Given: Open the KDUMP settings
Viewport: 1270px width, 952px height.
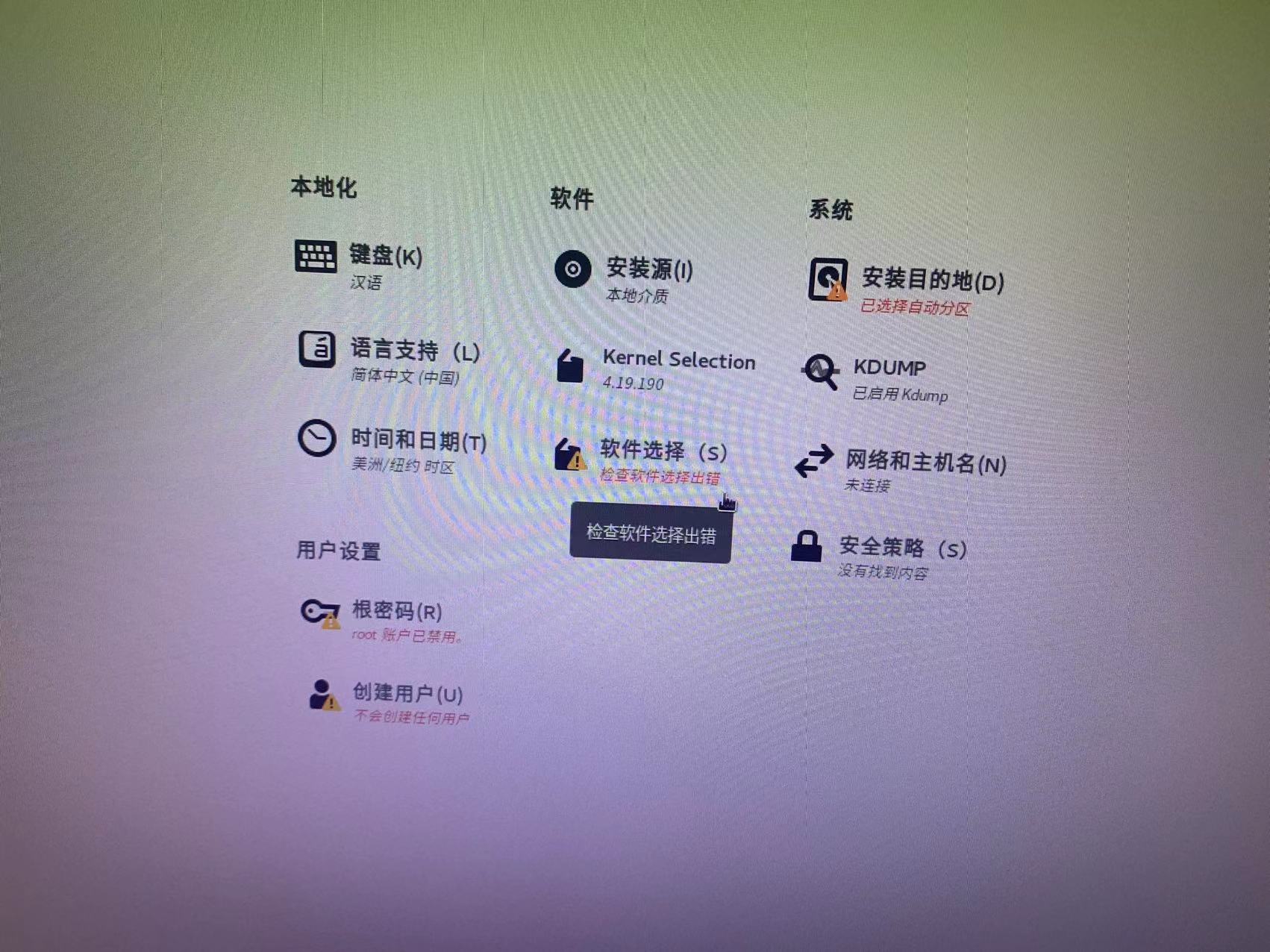Looking at the screenshot, I should tap(888, 369).
